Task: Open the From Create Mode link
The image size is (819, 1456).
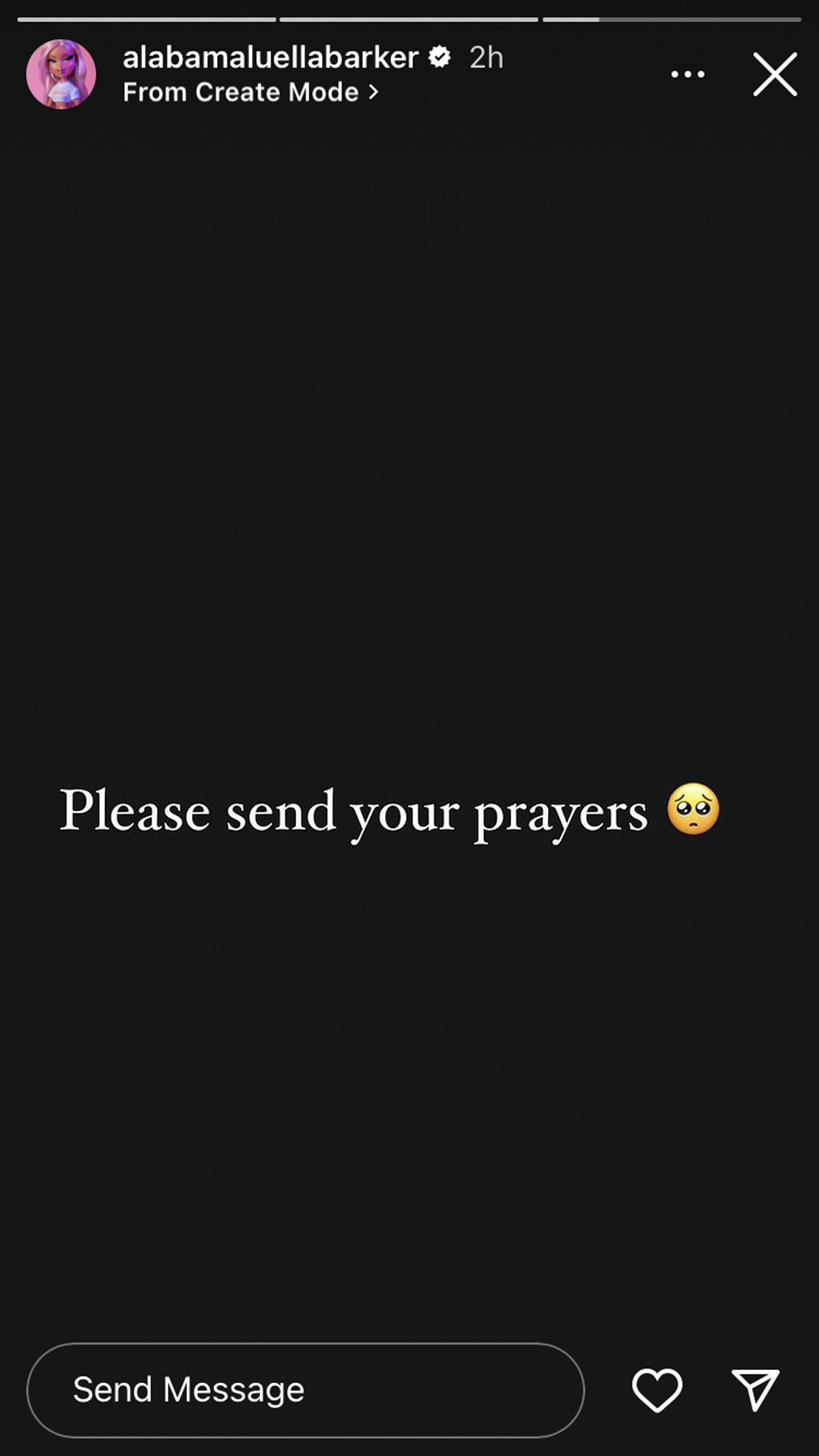Action: [250, 92]
